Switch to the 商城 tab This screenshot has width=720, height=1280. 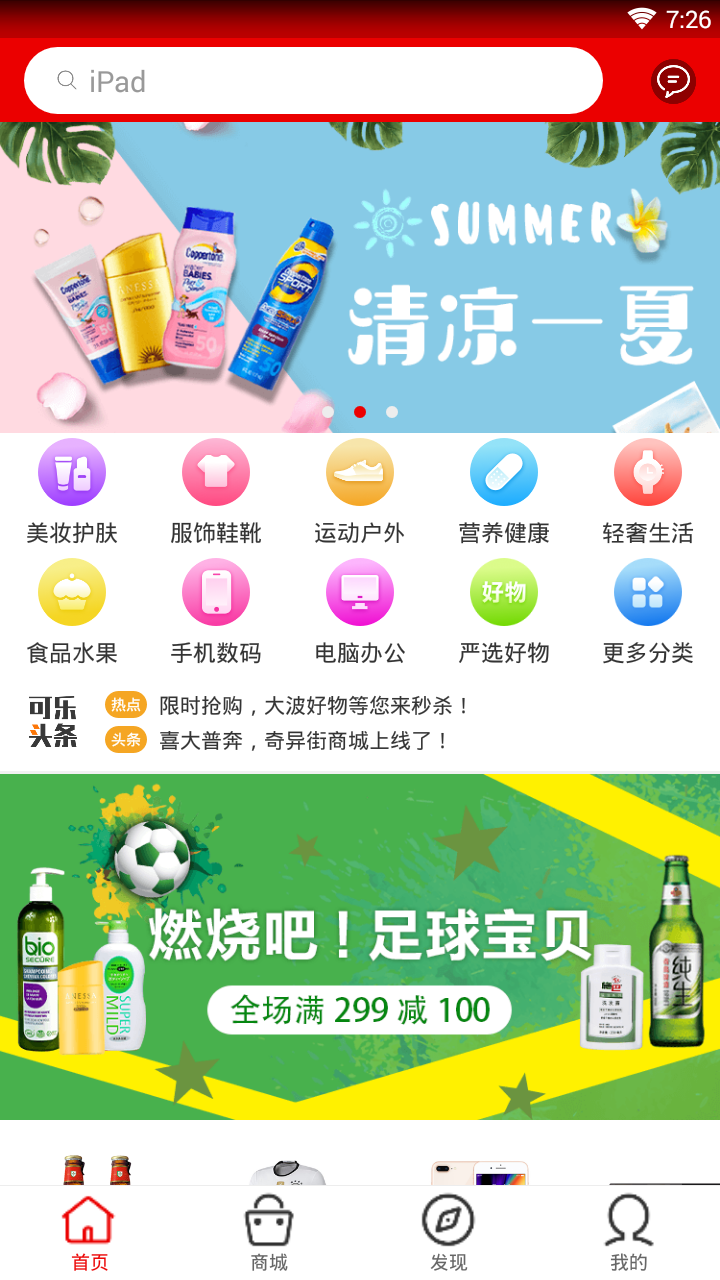[x=269, y=1234]
